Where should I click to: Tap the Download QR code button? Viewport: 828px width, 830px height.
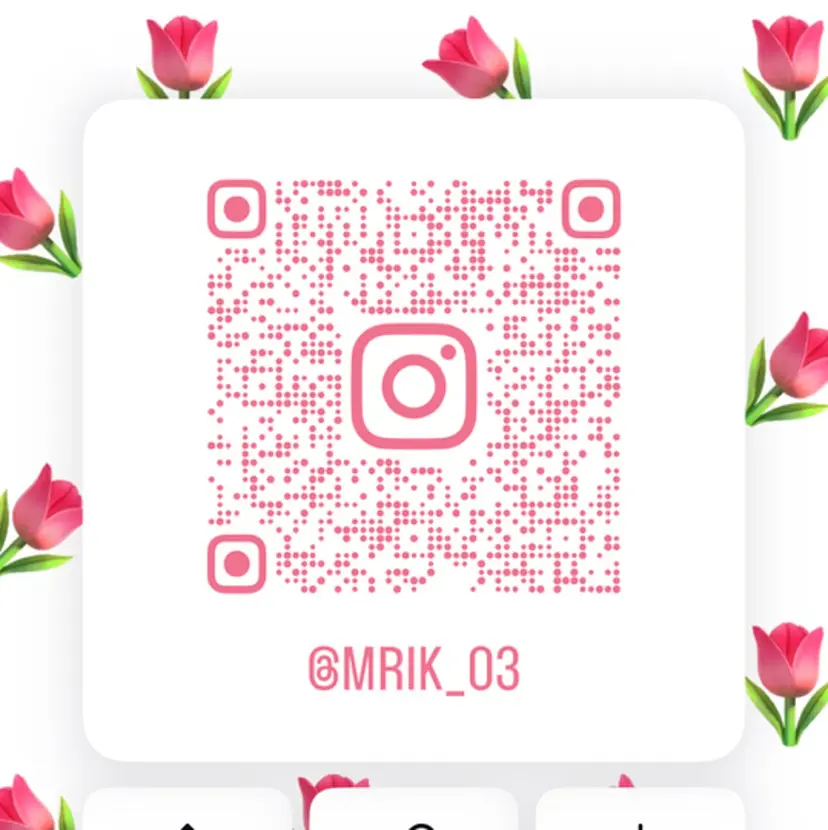pyautogui.click(x=640, y=814)
